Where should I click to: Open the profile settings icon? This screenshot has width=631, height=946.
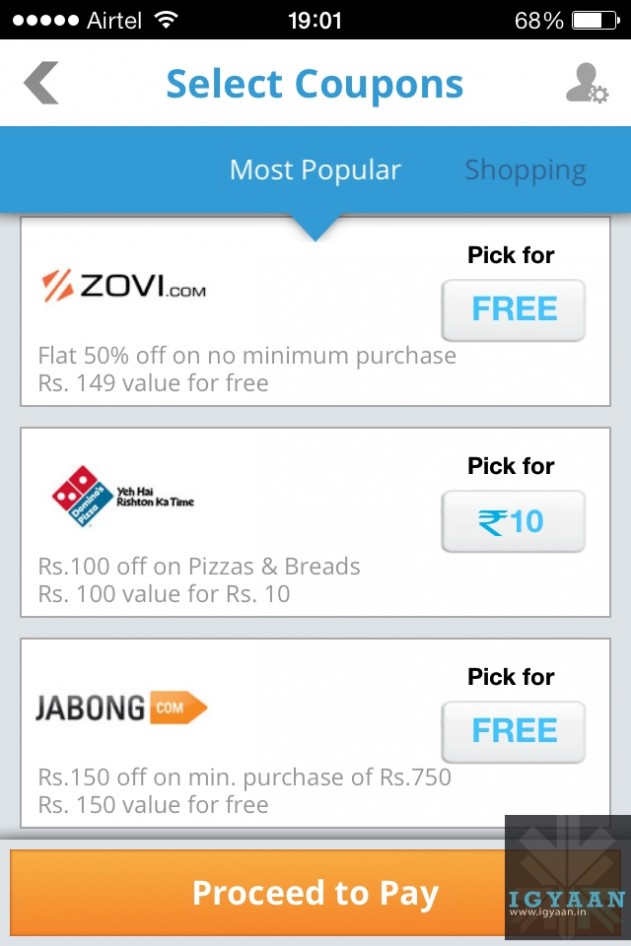click(x=586, y=83)
